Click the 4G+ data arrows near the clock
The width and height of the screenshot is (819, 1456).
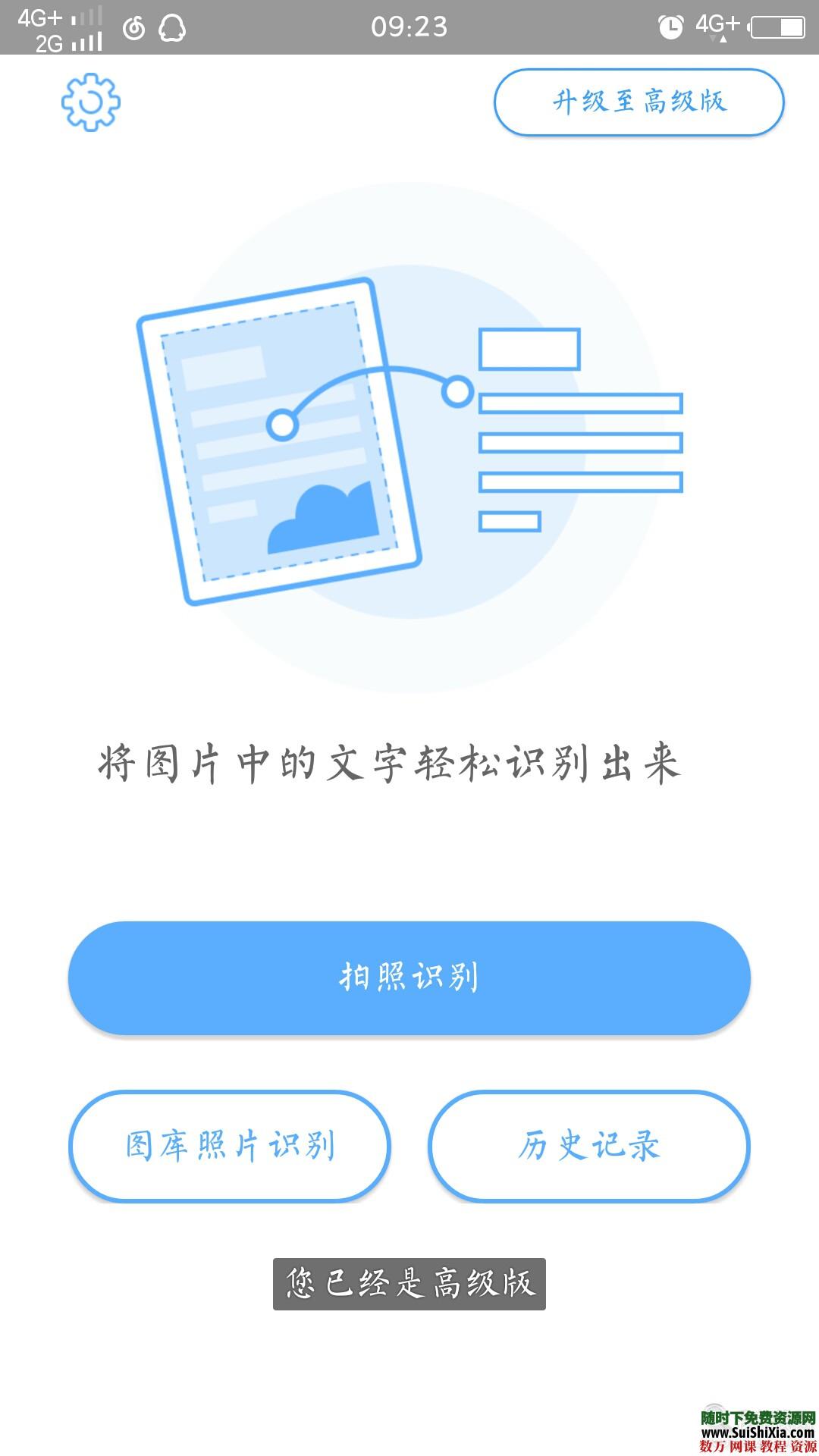point(717,25)
